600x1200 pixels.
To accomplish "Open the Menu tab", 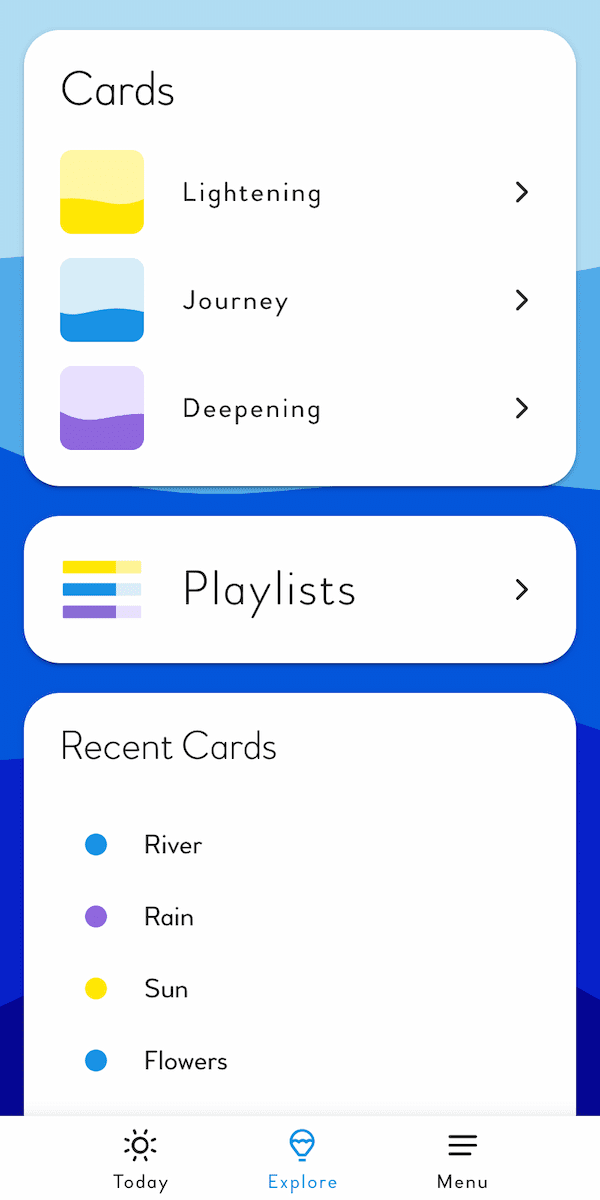I will [462, 1160].
